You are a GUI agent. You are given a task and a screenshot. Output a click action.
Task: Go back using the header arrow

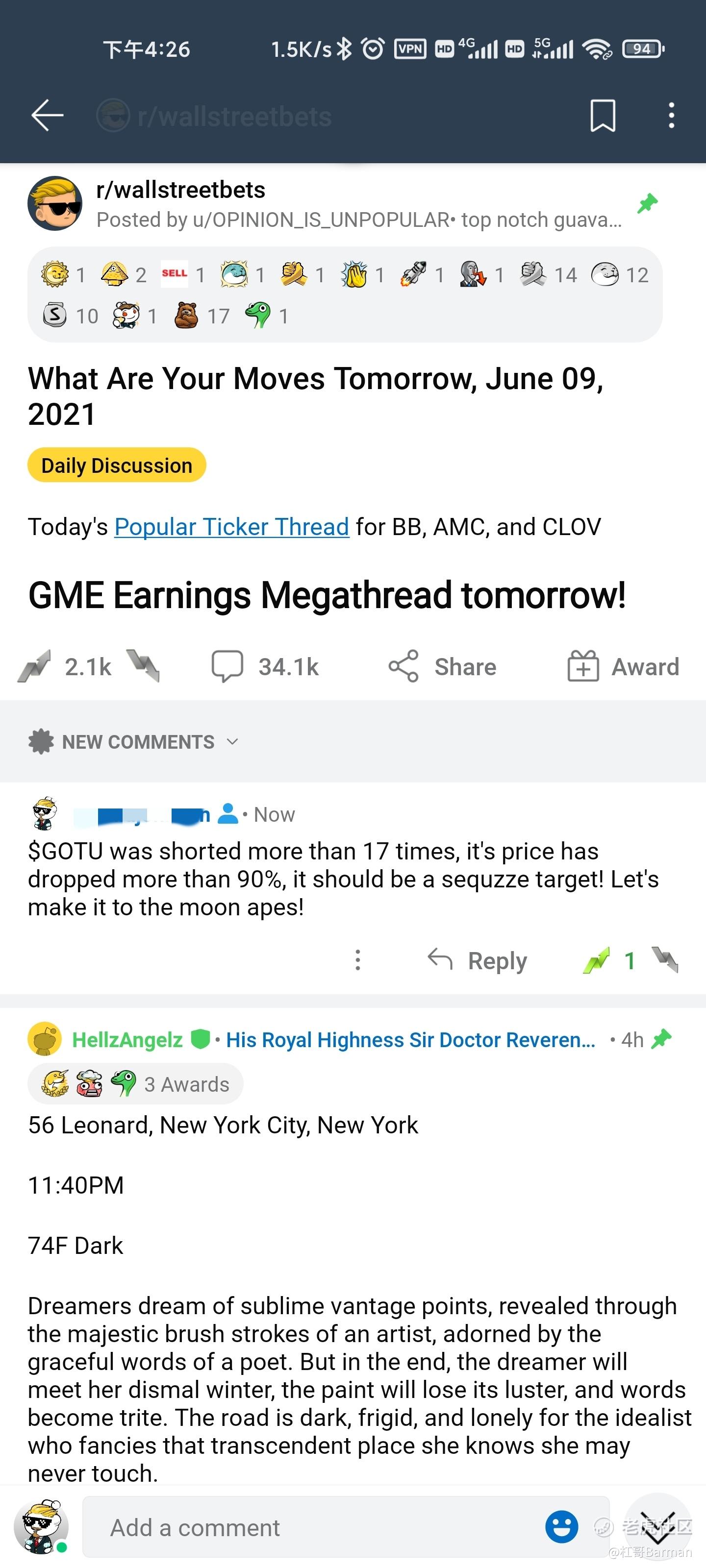[x=48, y=115]
